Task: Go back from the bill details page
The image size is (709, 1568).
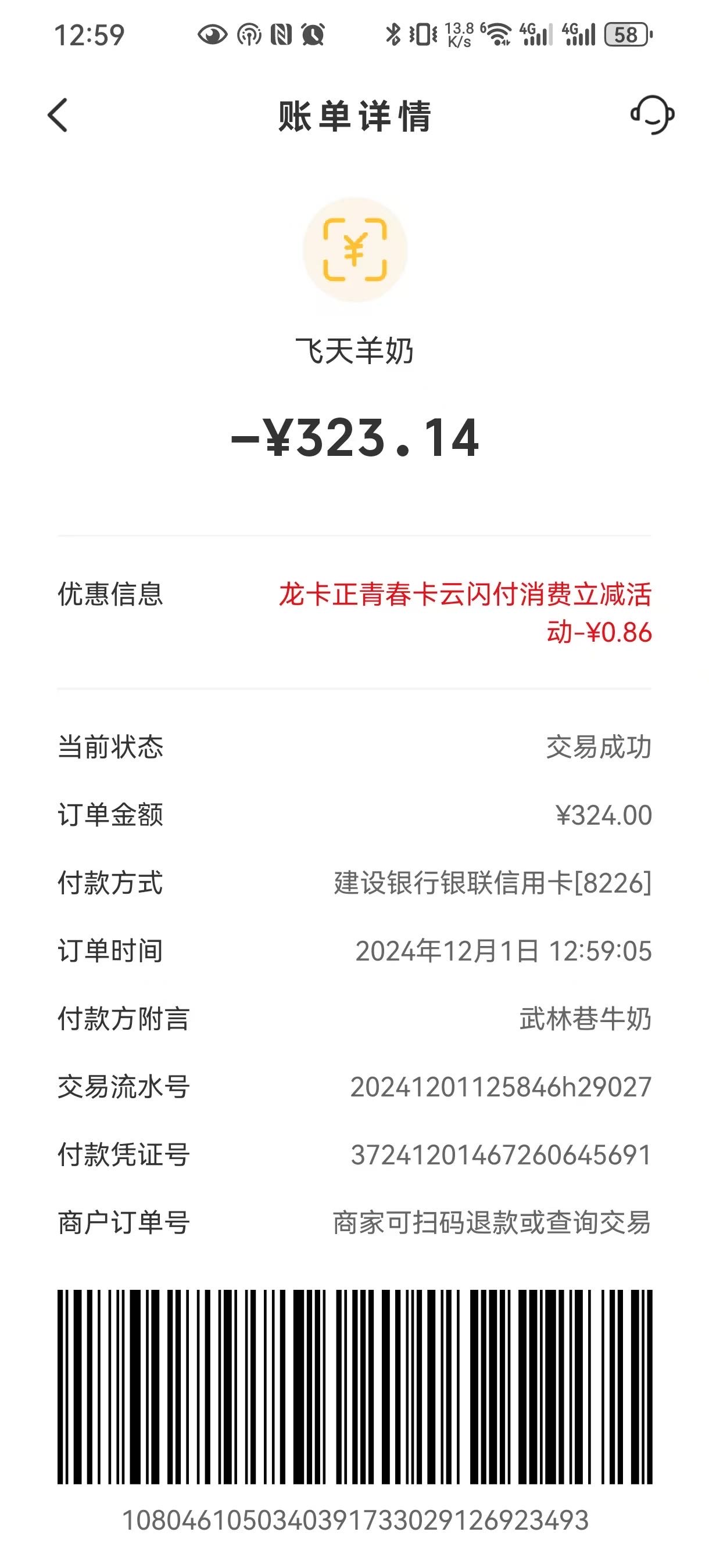Action: click(x=58, y=115)
